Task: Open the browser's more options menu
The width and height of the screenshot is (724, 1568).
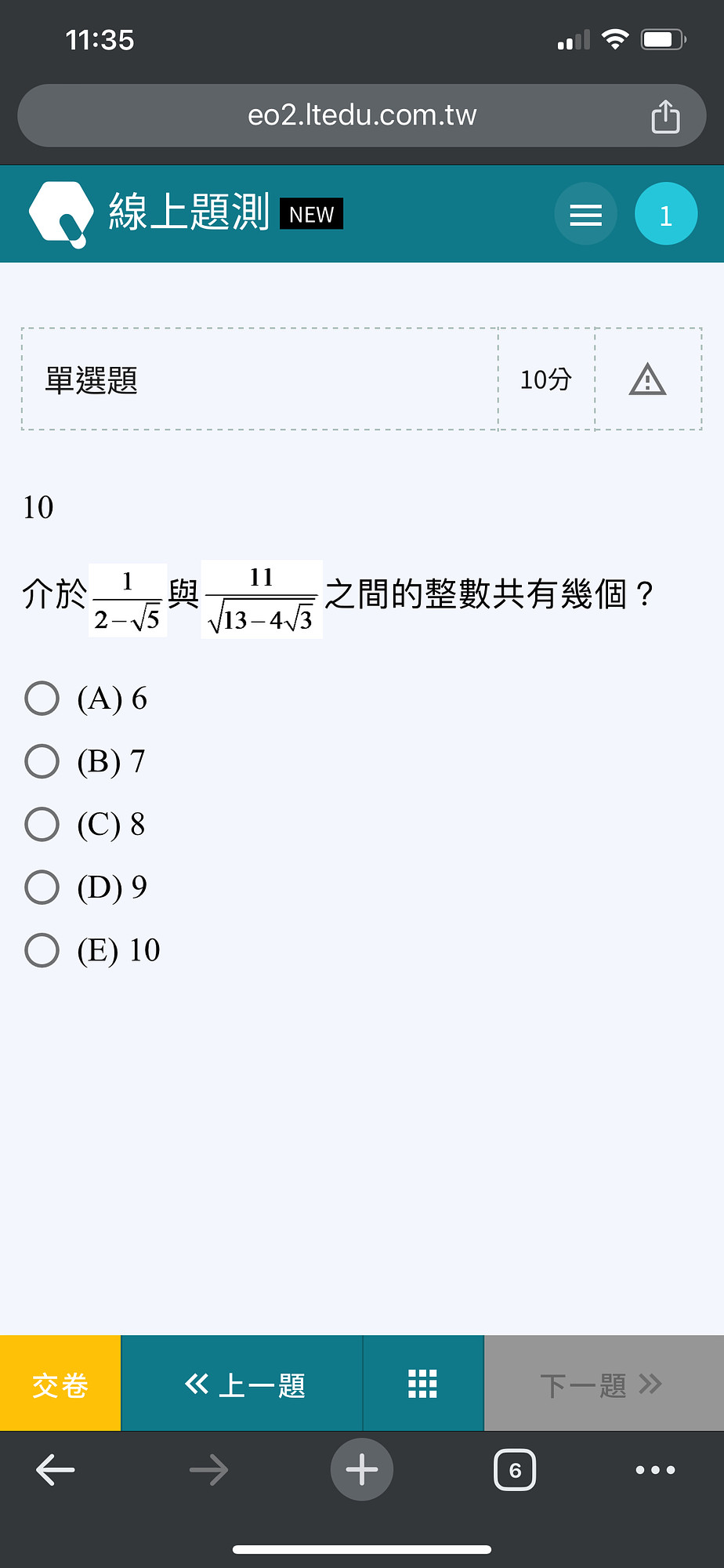Action: point(656,1470)
